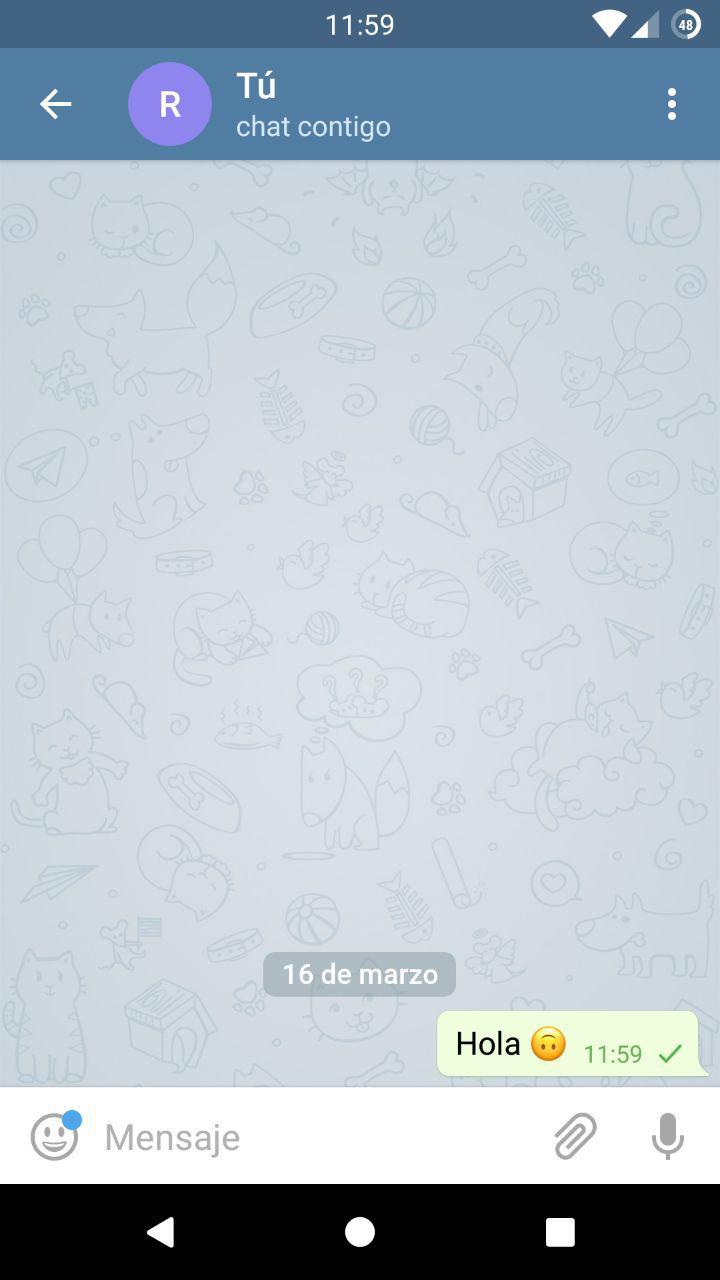Tap the Mensaje text field
720x1280 pixels.
point(320,1137)
